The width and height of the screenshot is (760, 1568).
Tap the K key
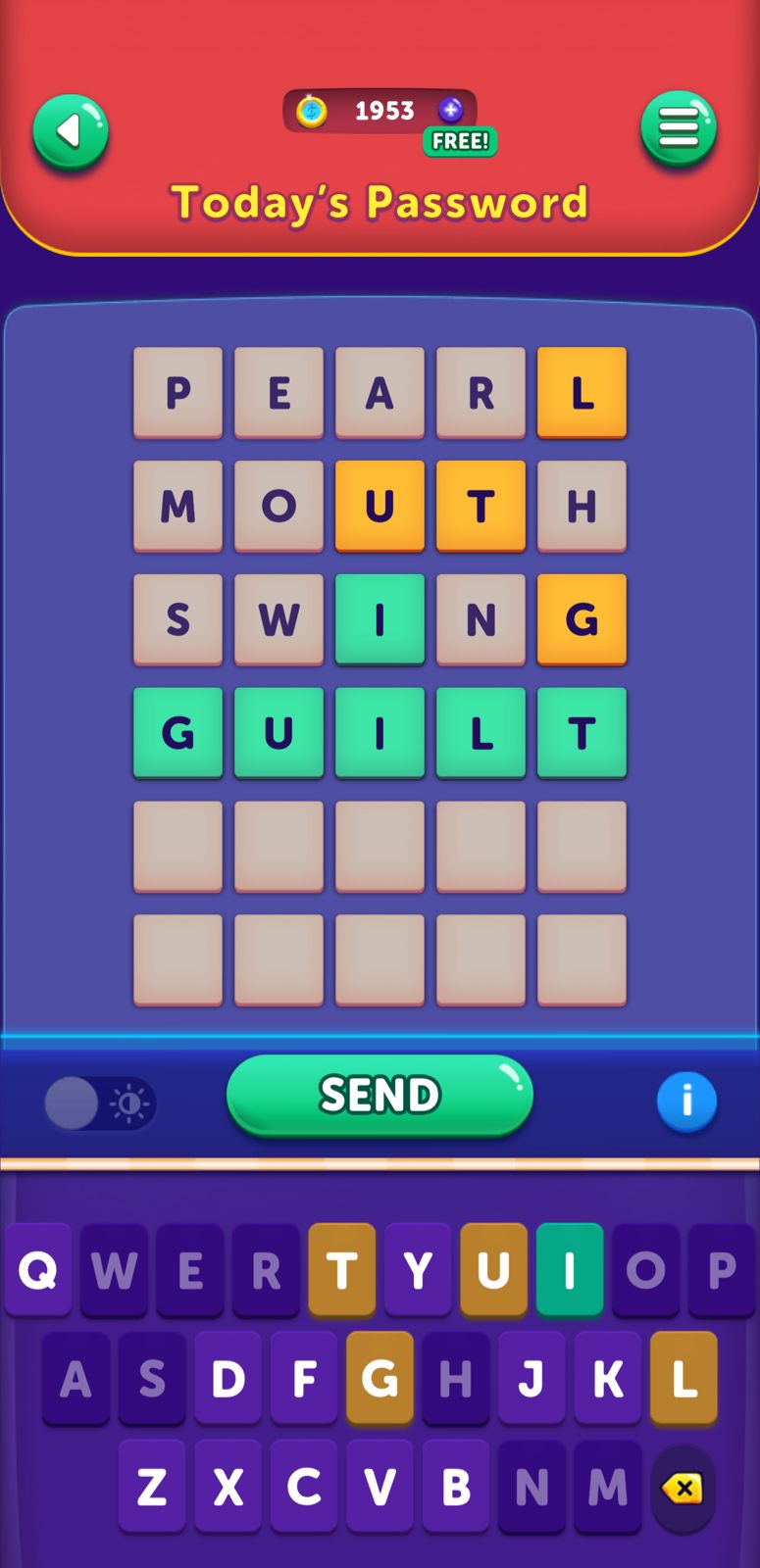608,1379
